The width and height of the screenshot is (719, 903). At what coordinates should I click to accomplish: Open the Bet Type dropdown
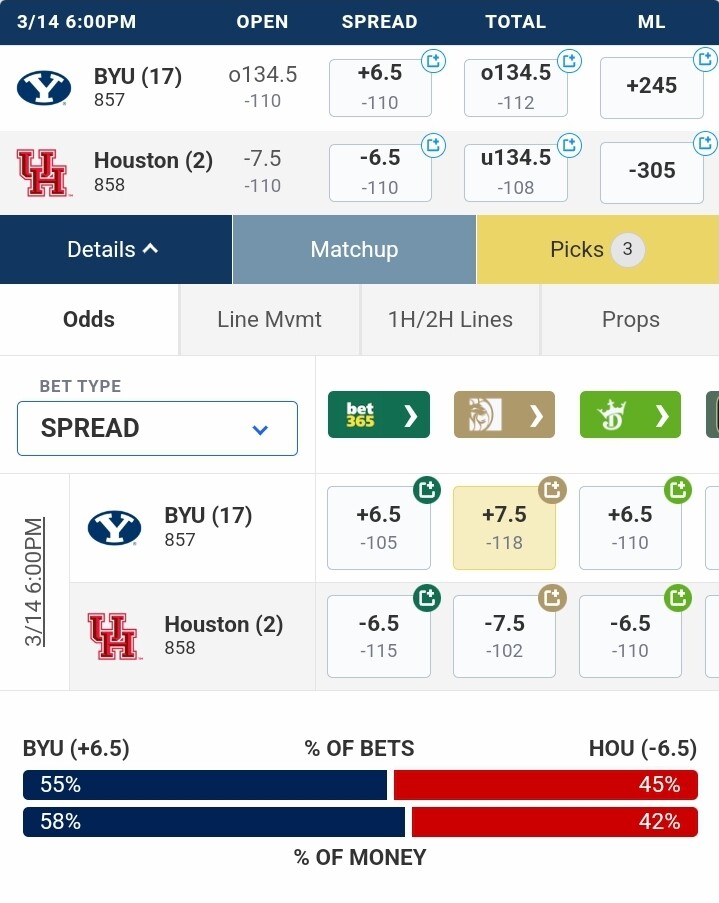[x=157, y=428]
